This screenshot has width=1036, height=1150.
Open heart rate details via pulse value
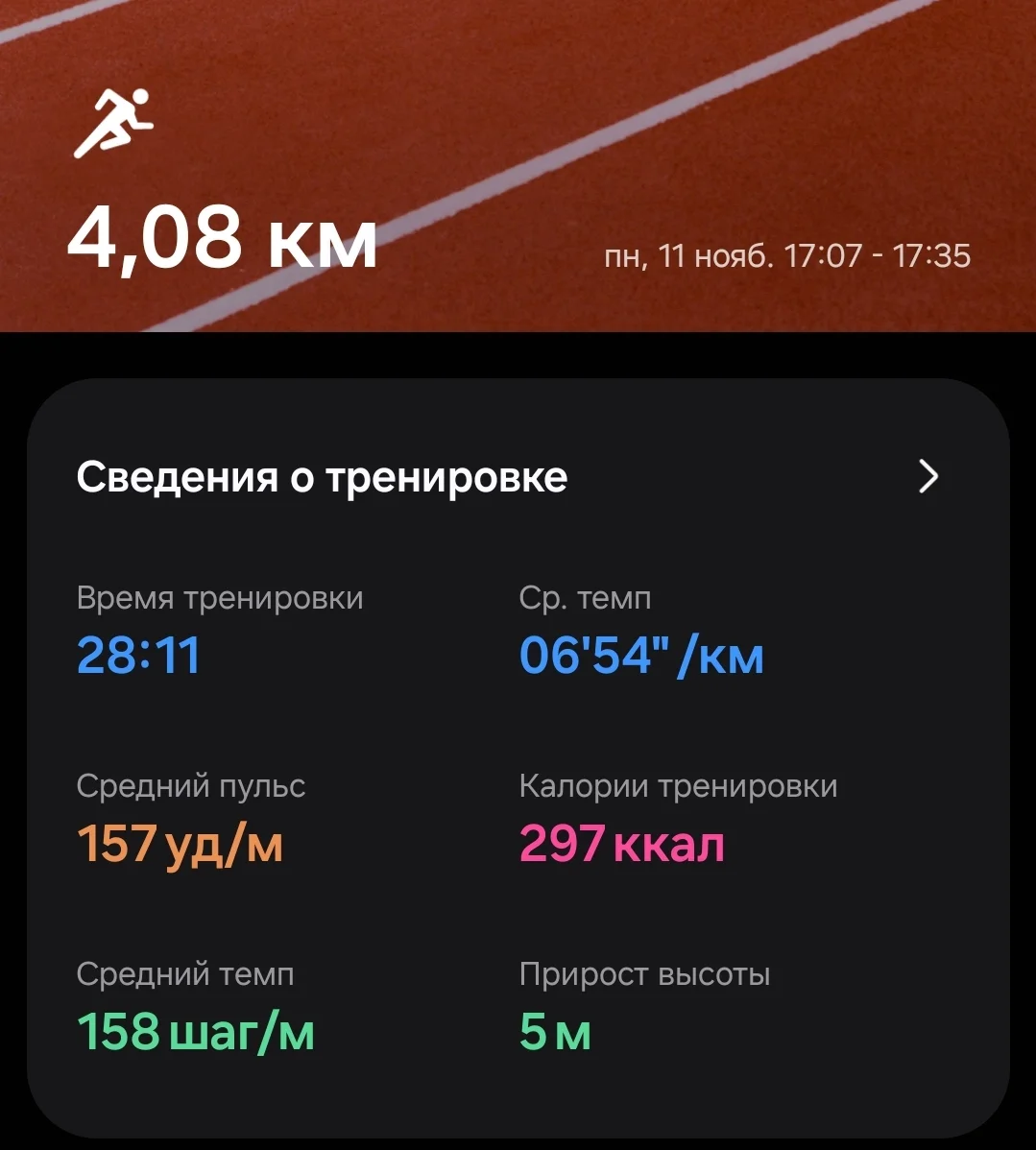pyautogui.click(x=178, y=845)
